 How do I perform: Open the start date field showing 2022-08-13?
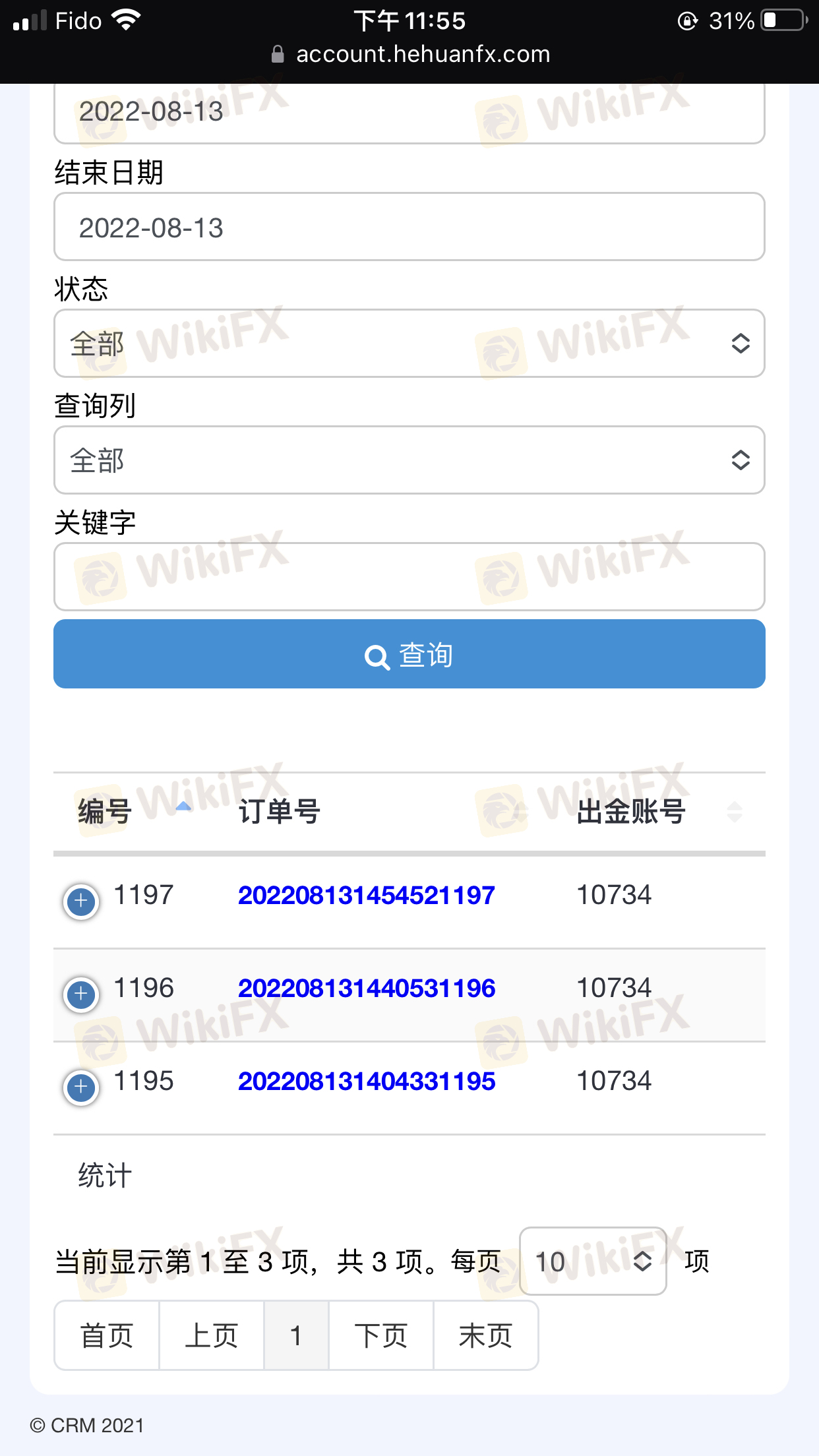[x=409, y=113]
